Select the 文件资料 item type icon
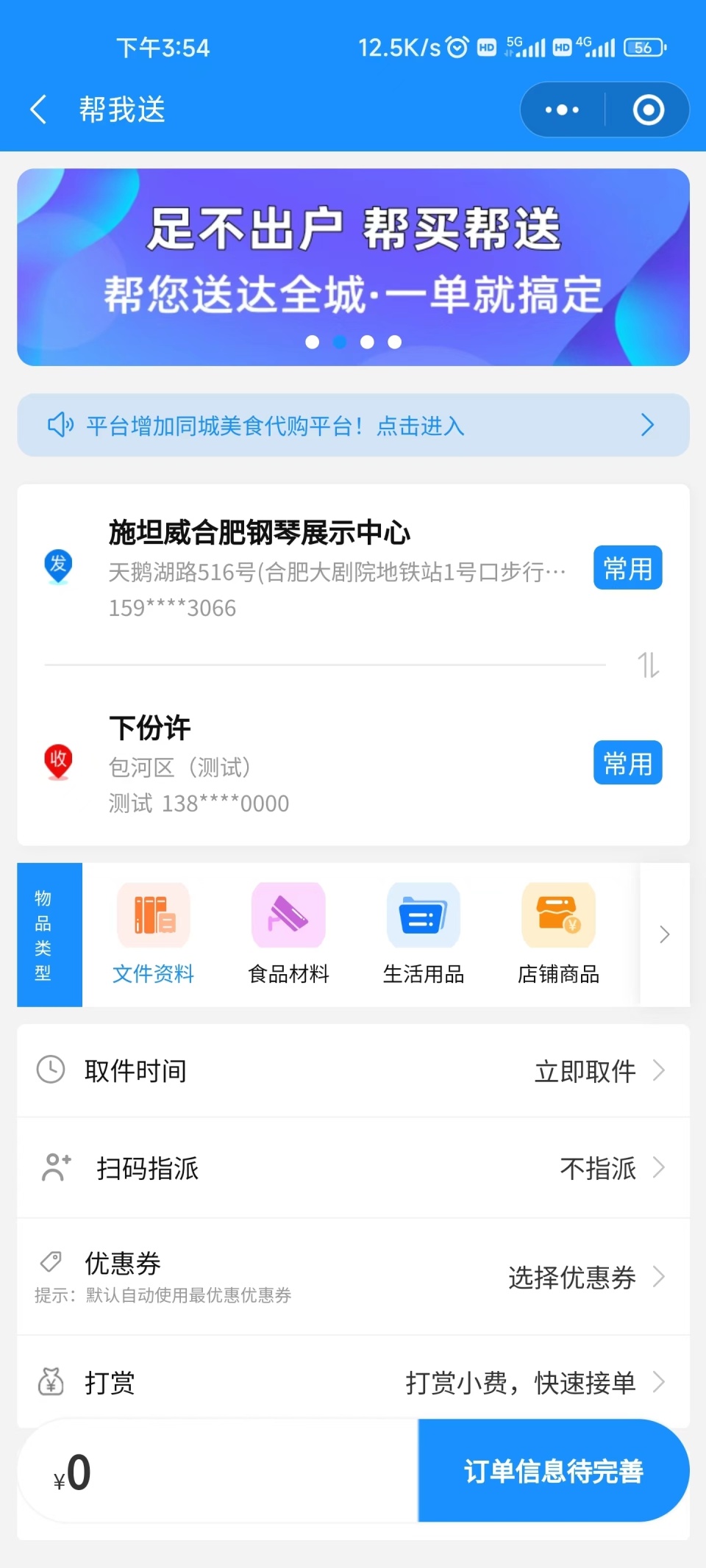The image size is (706, 1568). pos(152,916)
